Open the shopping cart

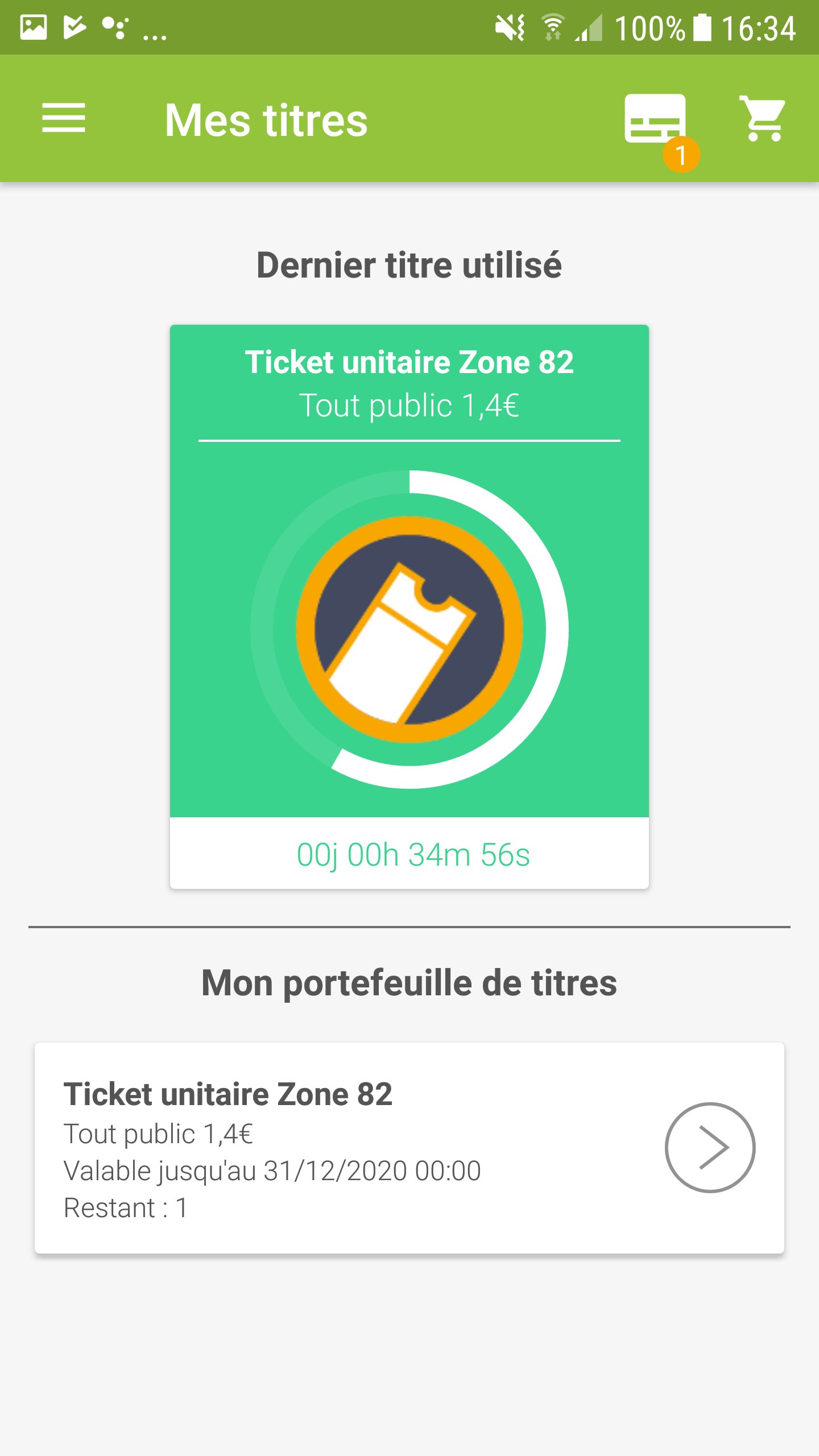tap(762, 118)
